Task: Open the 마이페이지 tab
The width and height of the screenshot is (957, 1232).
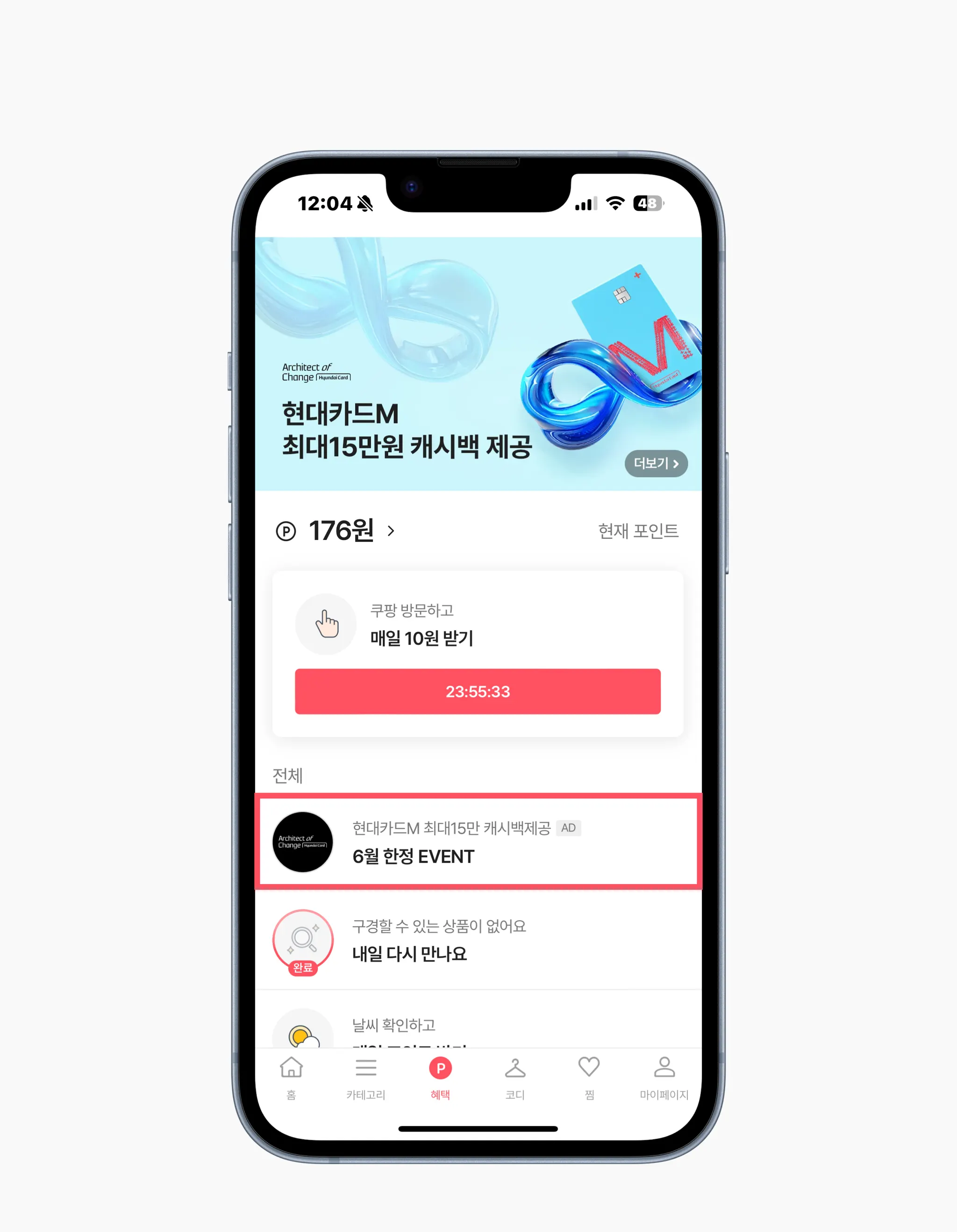Action: [x=664, y=1078]
